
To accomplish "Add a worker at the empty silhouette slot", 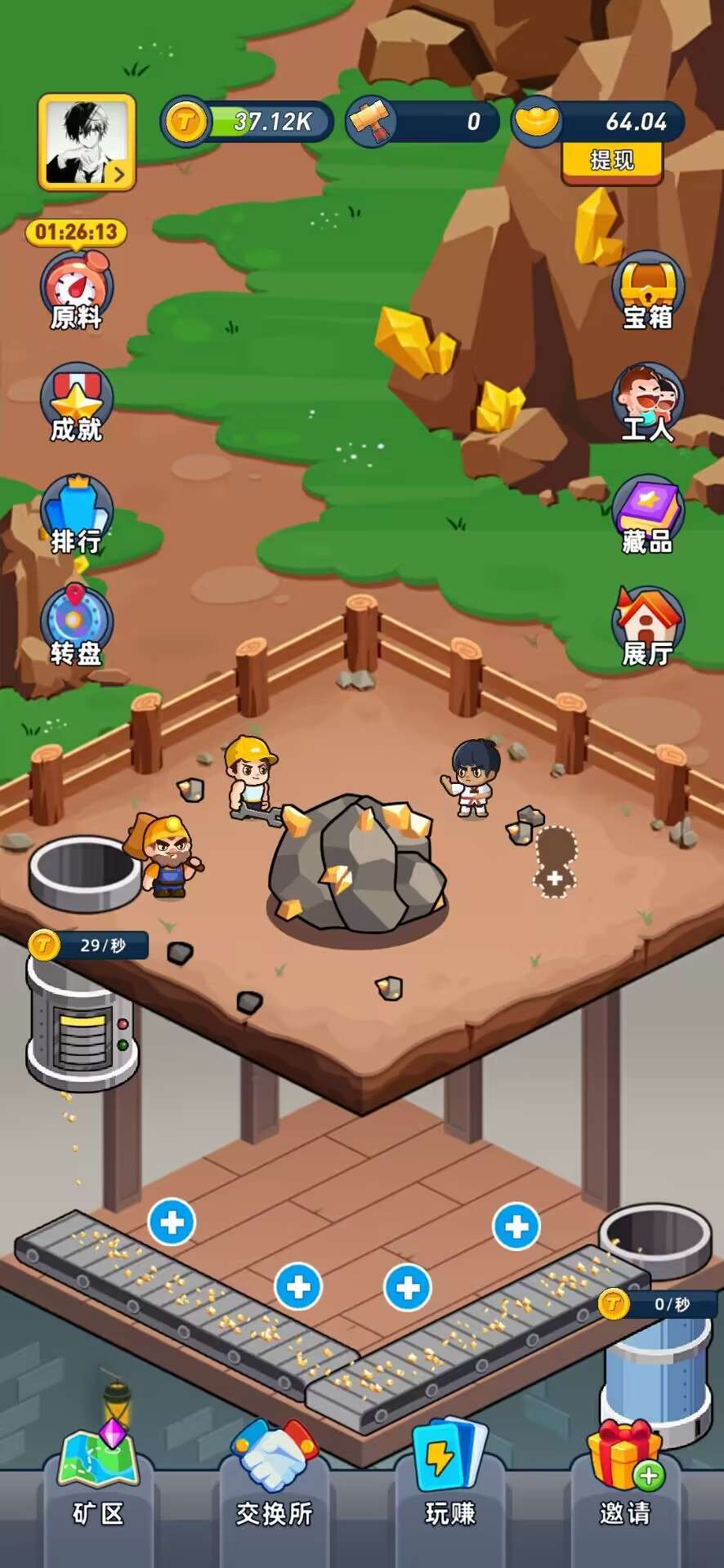I will [x=555, y=862].
